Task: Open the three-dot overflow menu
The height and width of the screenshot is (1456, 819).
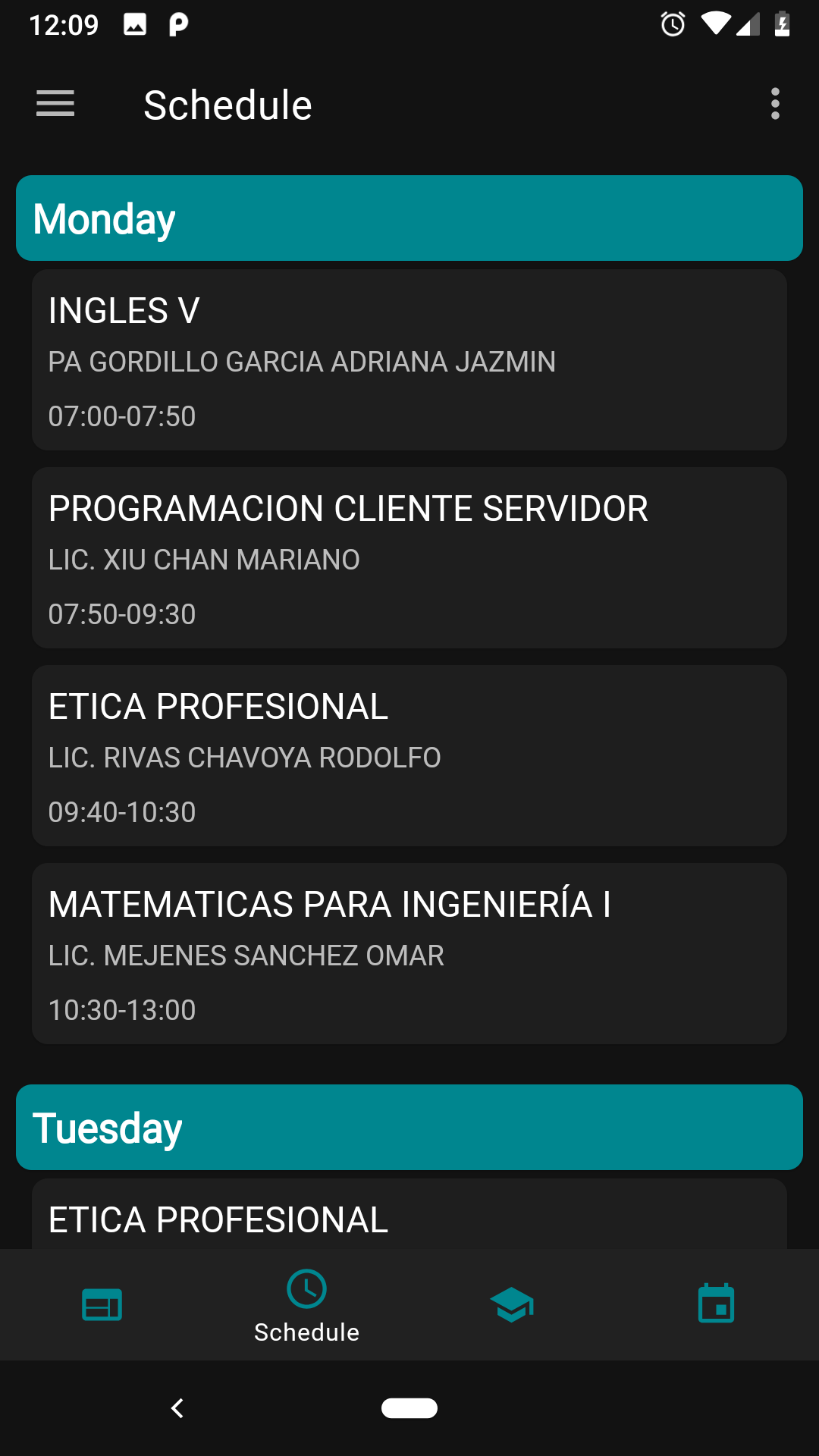Action: coord(775,104)
